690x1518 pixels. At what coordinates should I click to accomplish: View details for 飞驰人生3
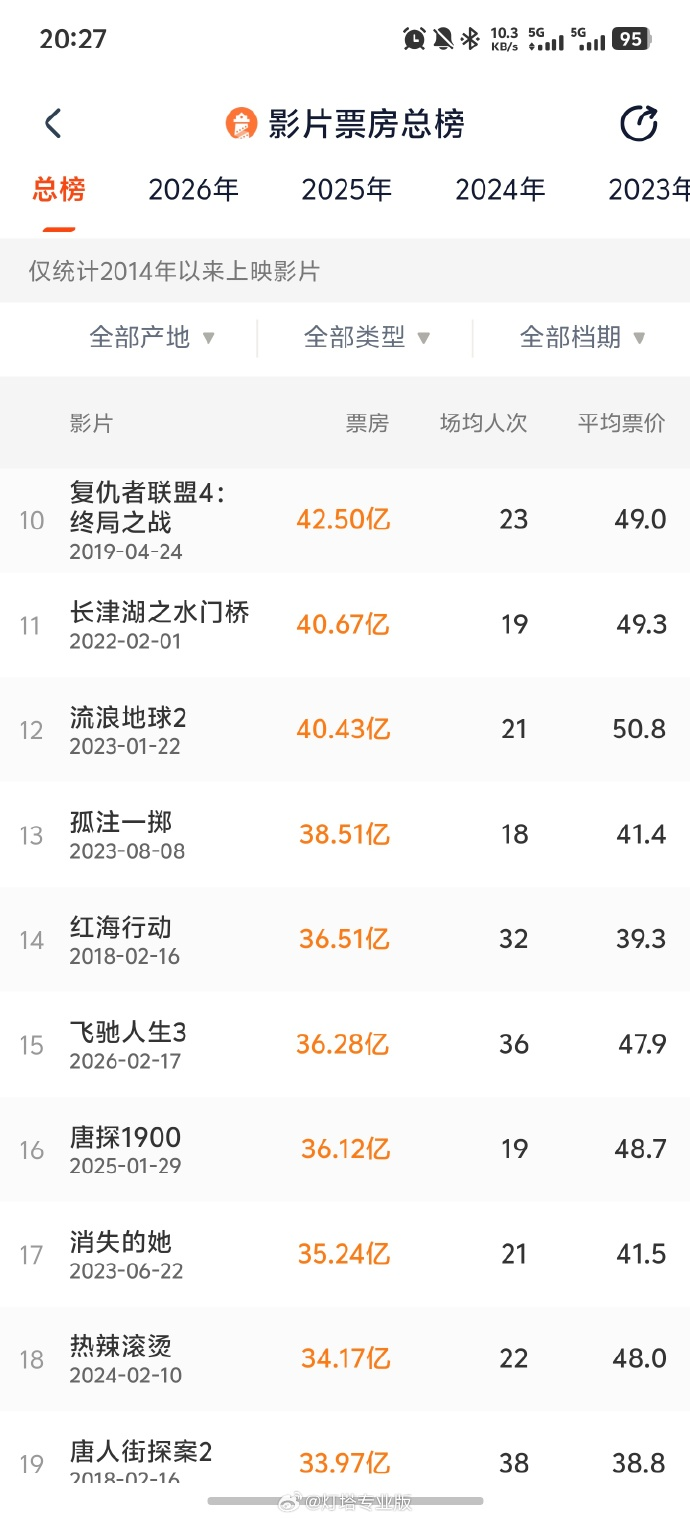coord(128,1045)
